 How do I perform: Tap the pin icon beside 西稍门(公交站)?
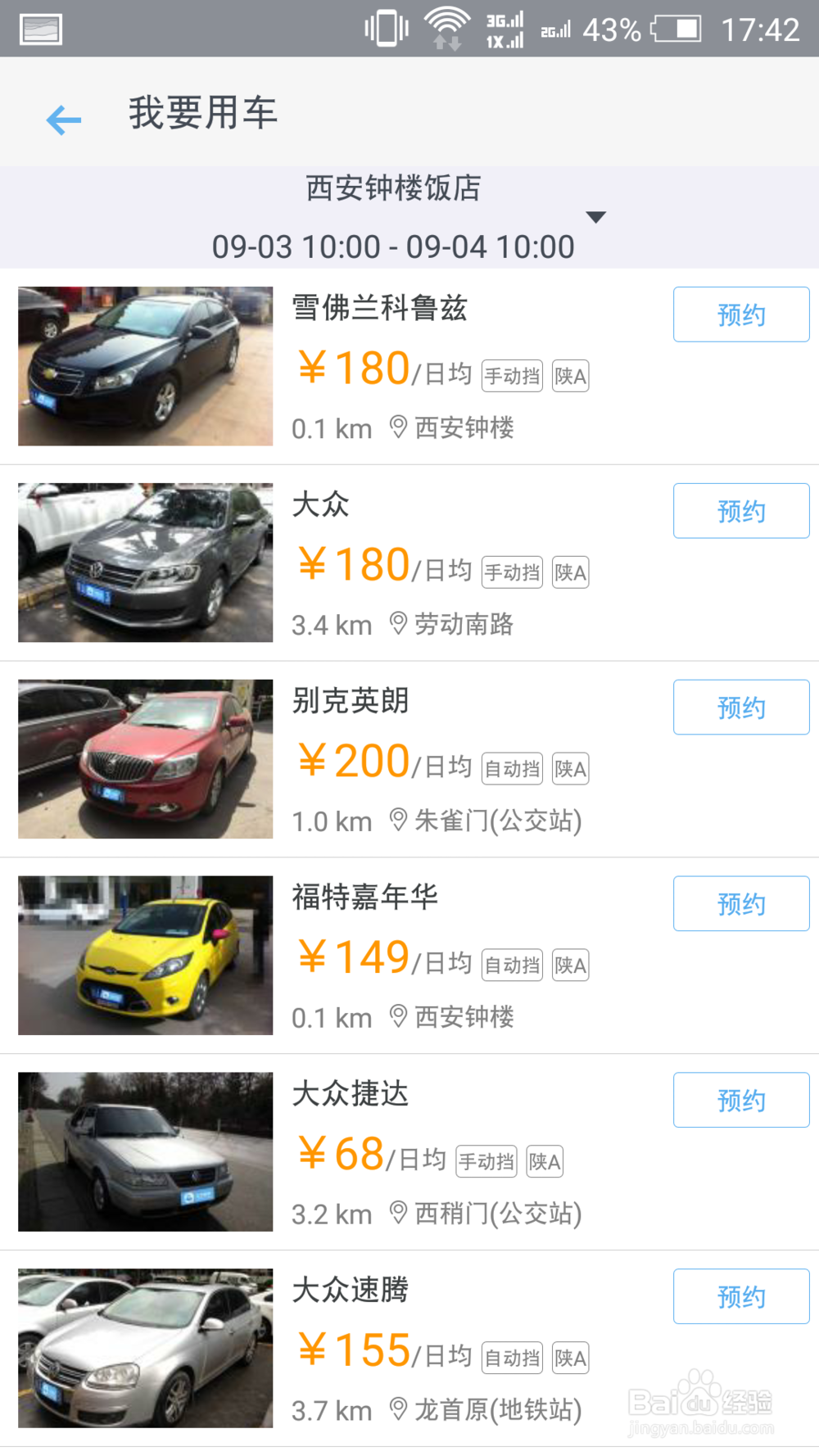(399, 1214)
